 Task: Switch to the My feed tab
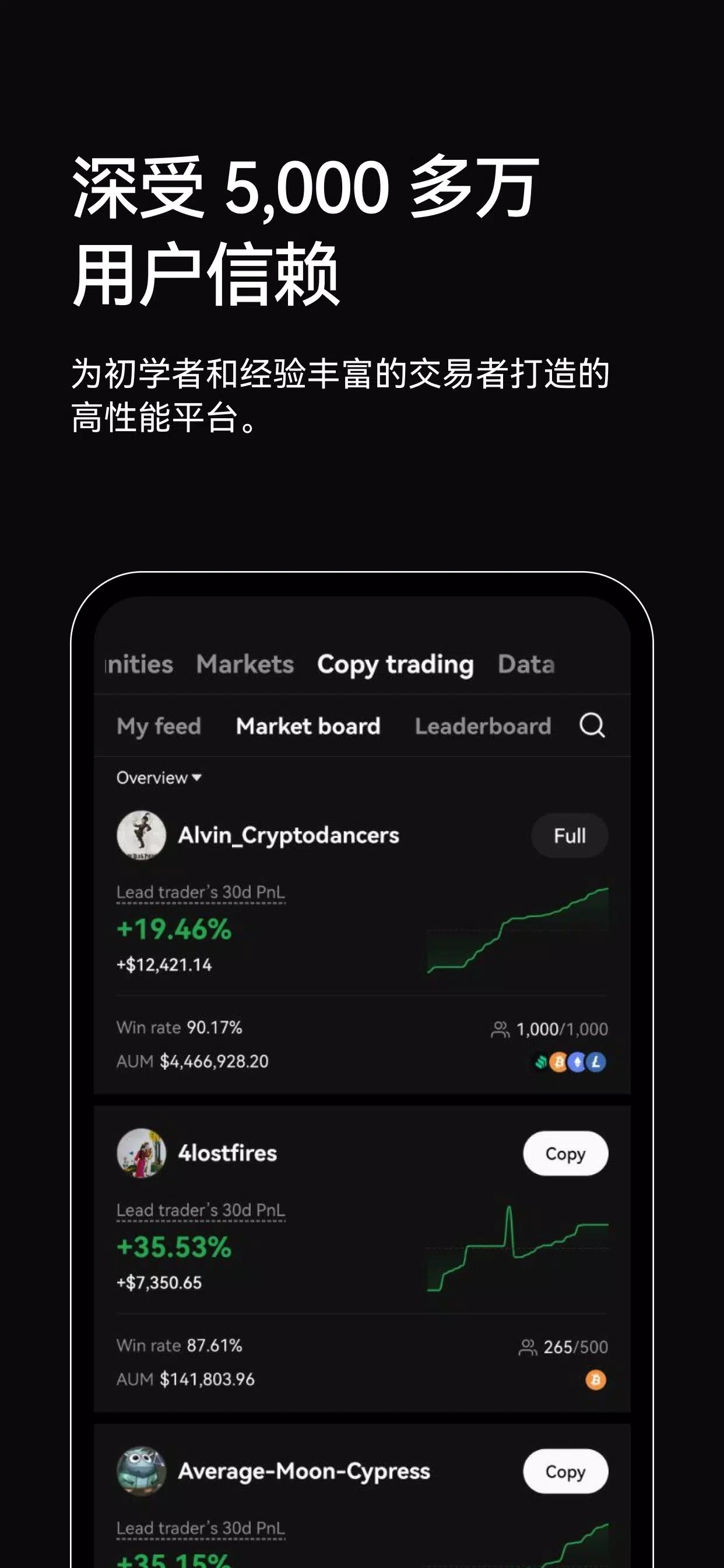point(159,726)
